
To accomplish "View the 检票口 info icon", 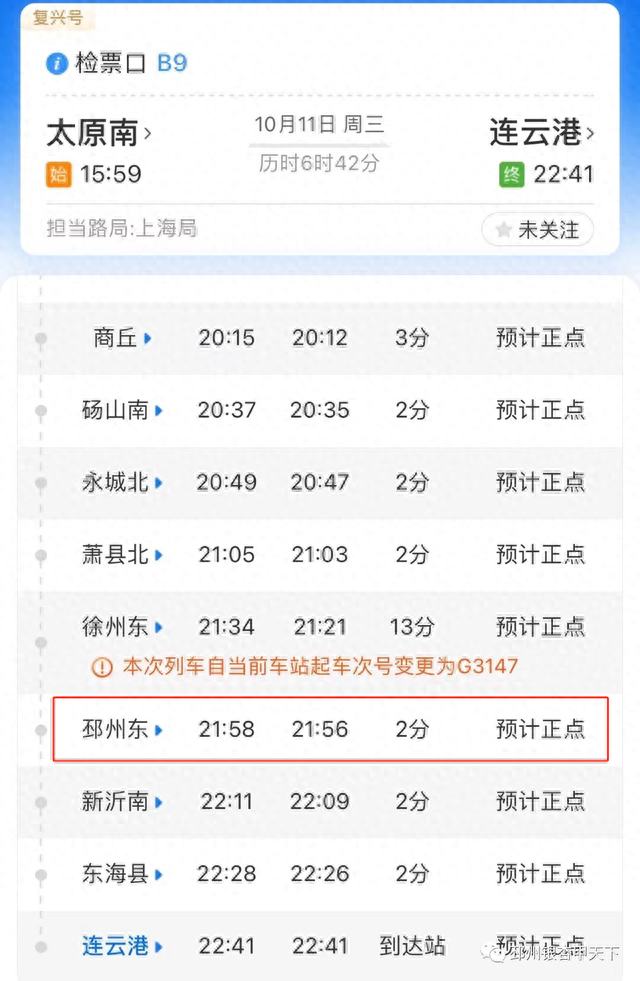I will pyautogui.click(x=58, y=64).
